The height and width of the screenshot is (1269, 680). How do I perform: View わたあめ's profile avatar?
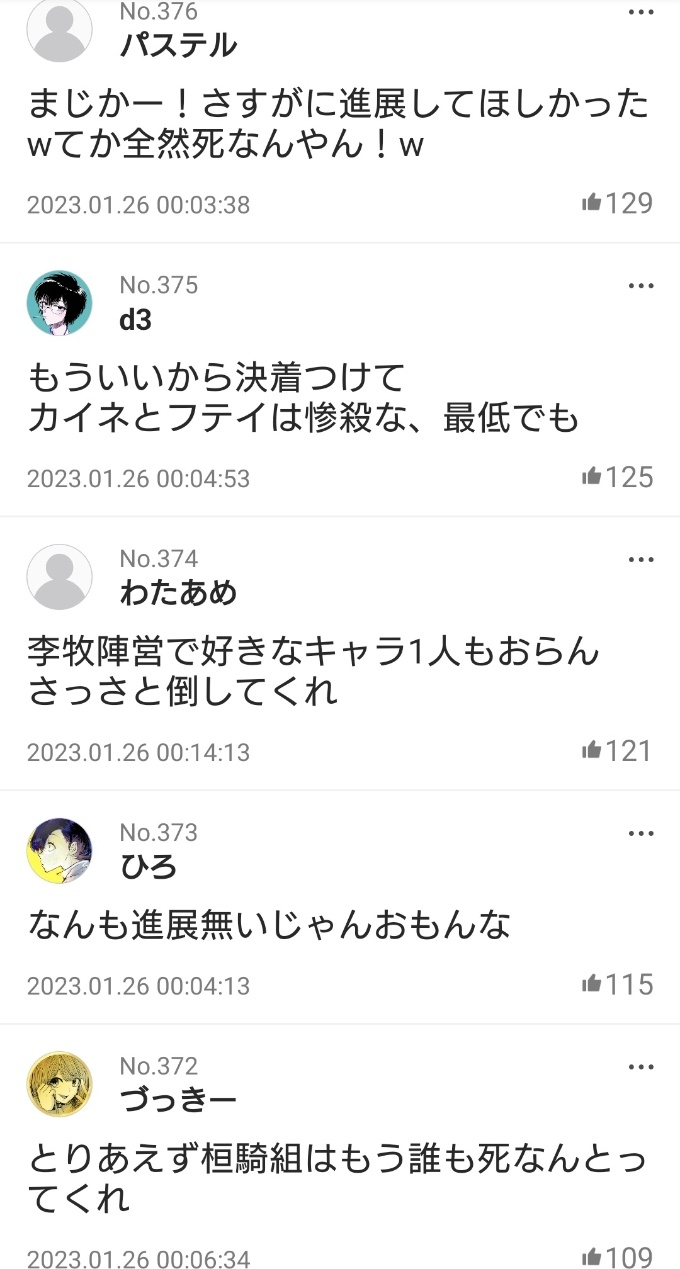(x=59, y=577)
